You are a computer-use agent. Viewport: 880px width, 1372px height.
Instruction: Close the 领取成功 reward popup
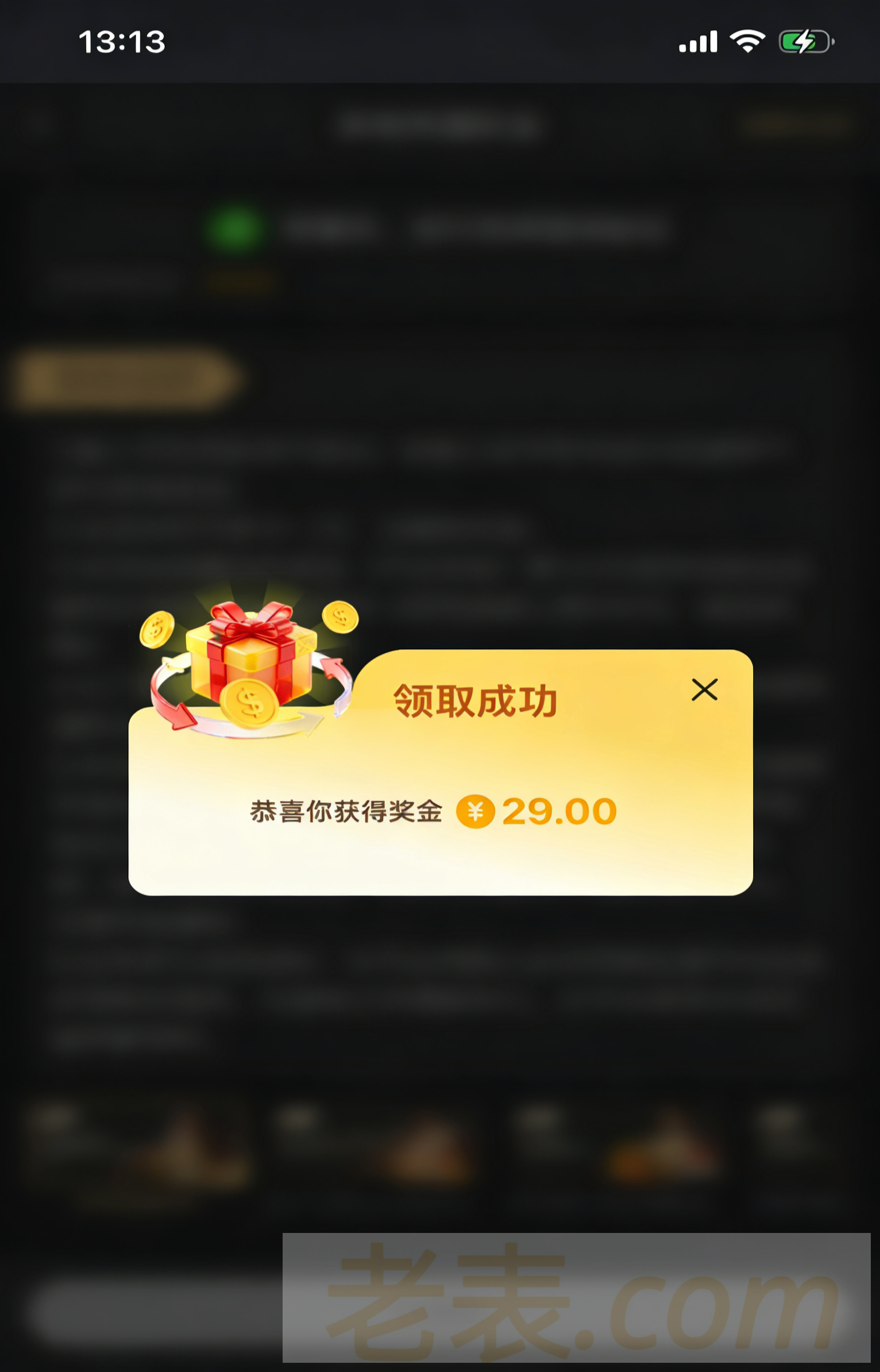[x=704, y=689]
